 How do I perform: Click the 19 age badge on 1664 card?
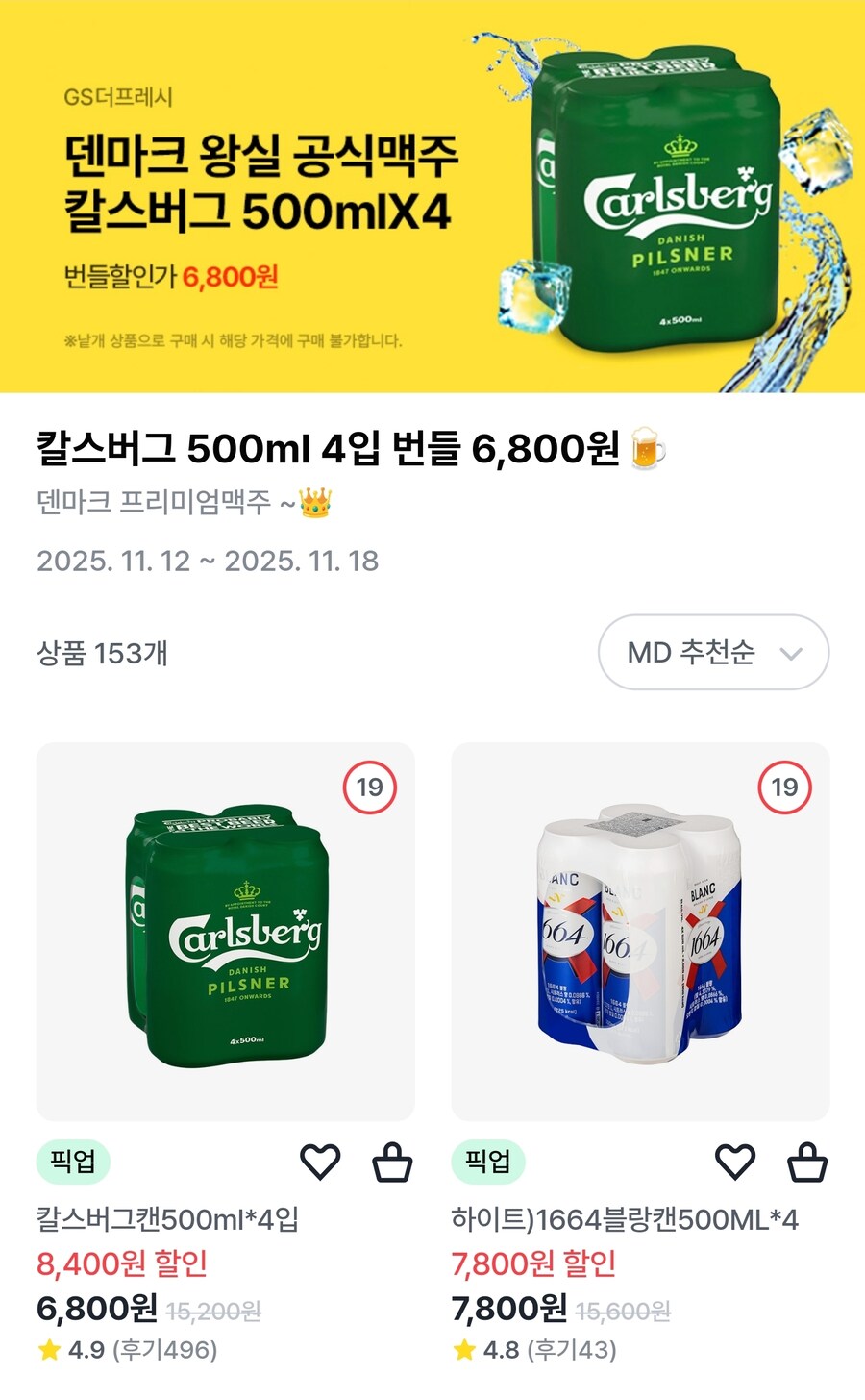coord(783,787)
